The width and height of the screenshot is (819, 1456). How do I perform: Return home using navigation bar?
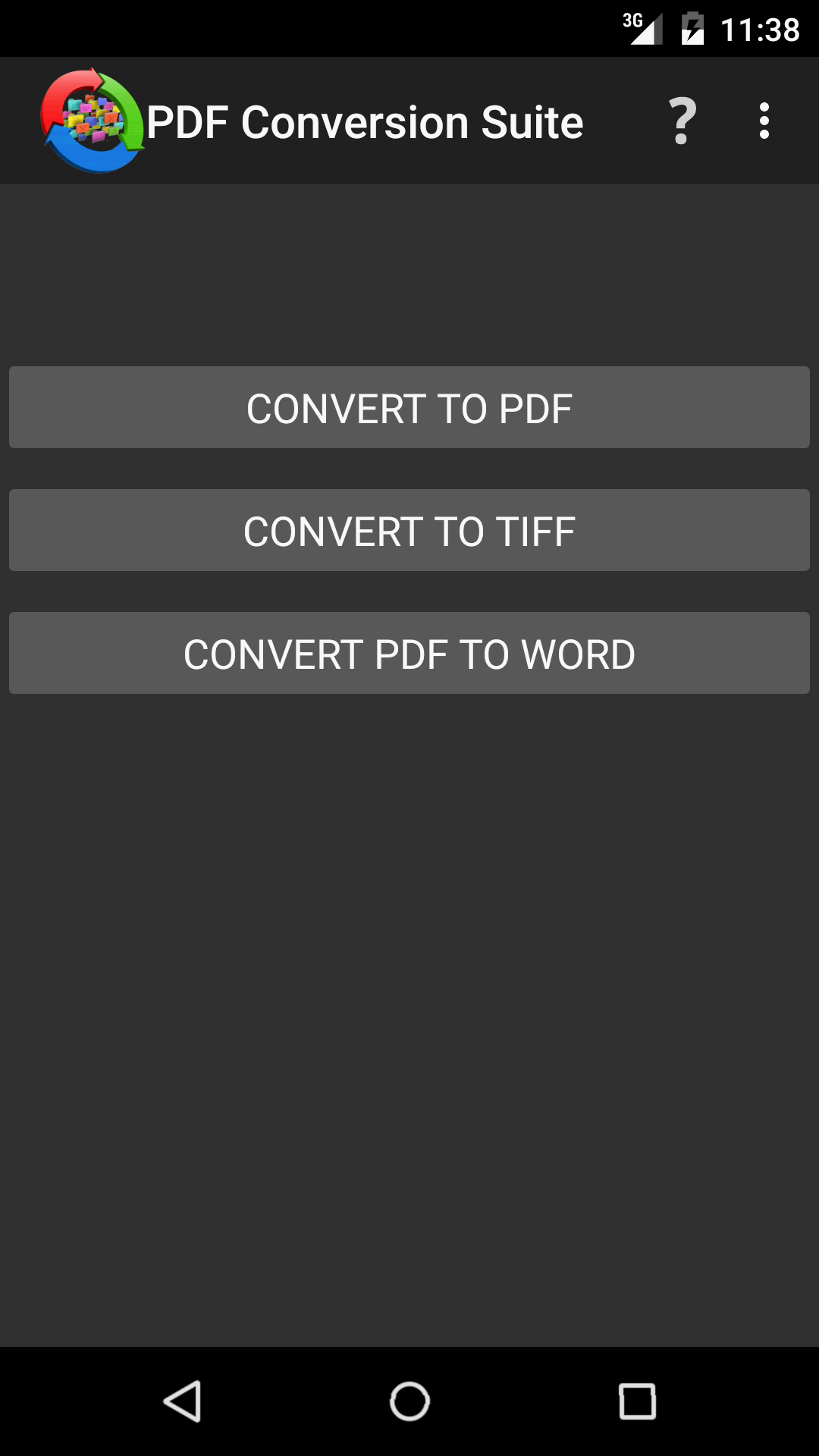[409, 1402]
